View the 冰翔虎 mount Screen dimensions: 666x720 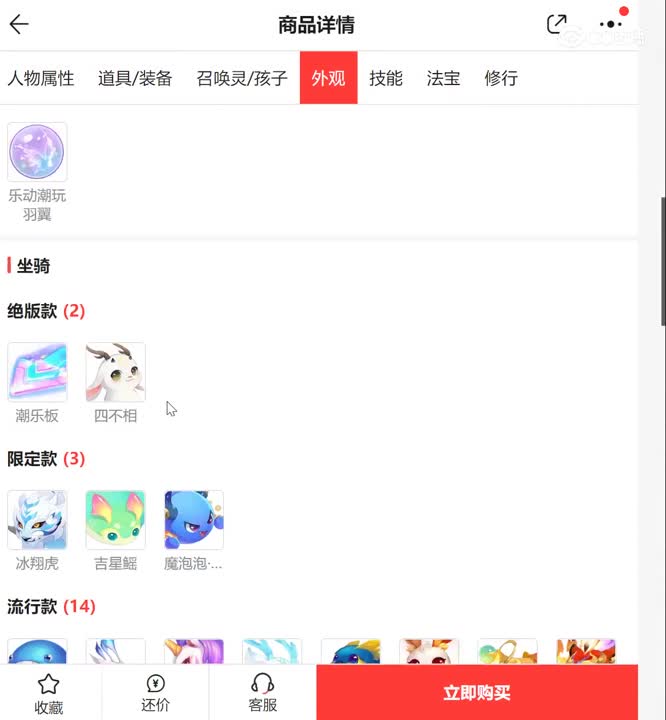[37, 520]
